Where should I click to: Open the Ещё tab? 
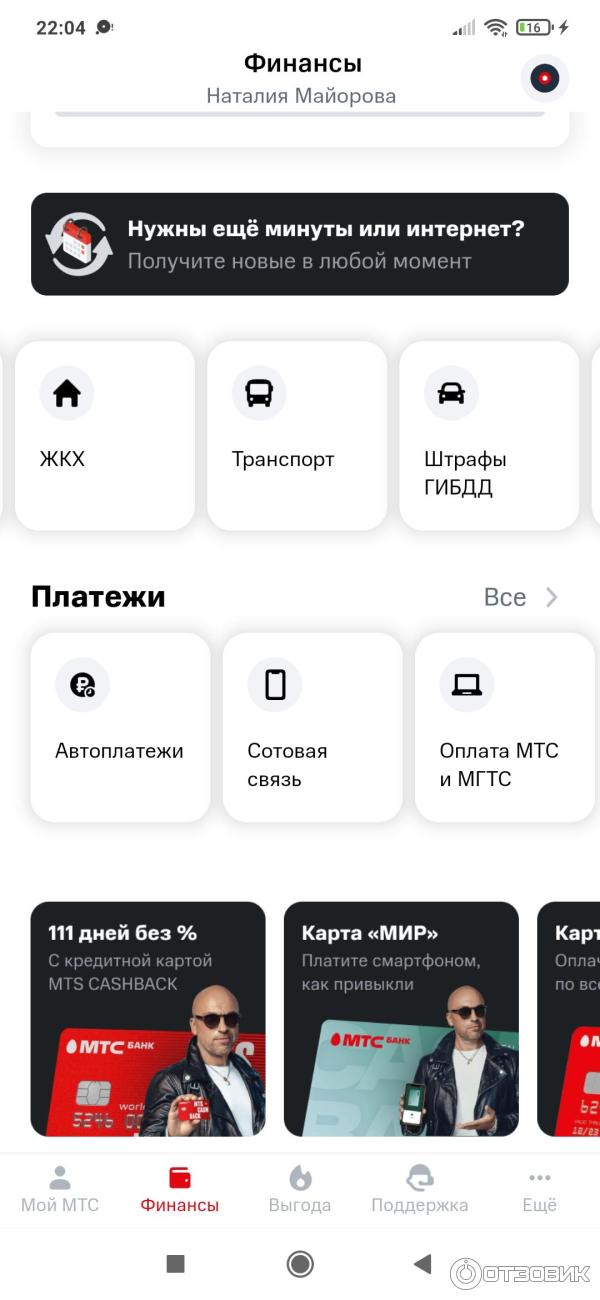(x=540, y=1189)
